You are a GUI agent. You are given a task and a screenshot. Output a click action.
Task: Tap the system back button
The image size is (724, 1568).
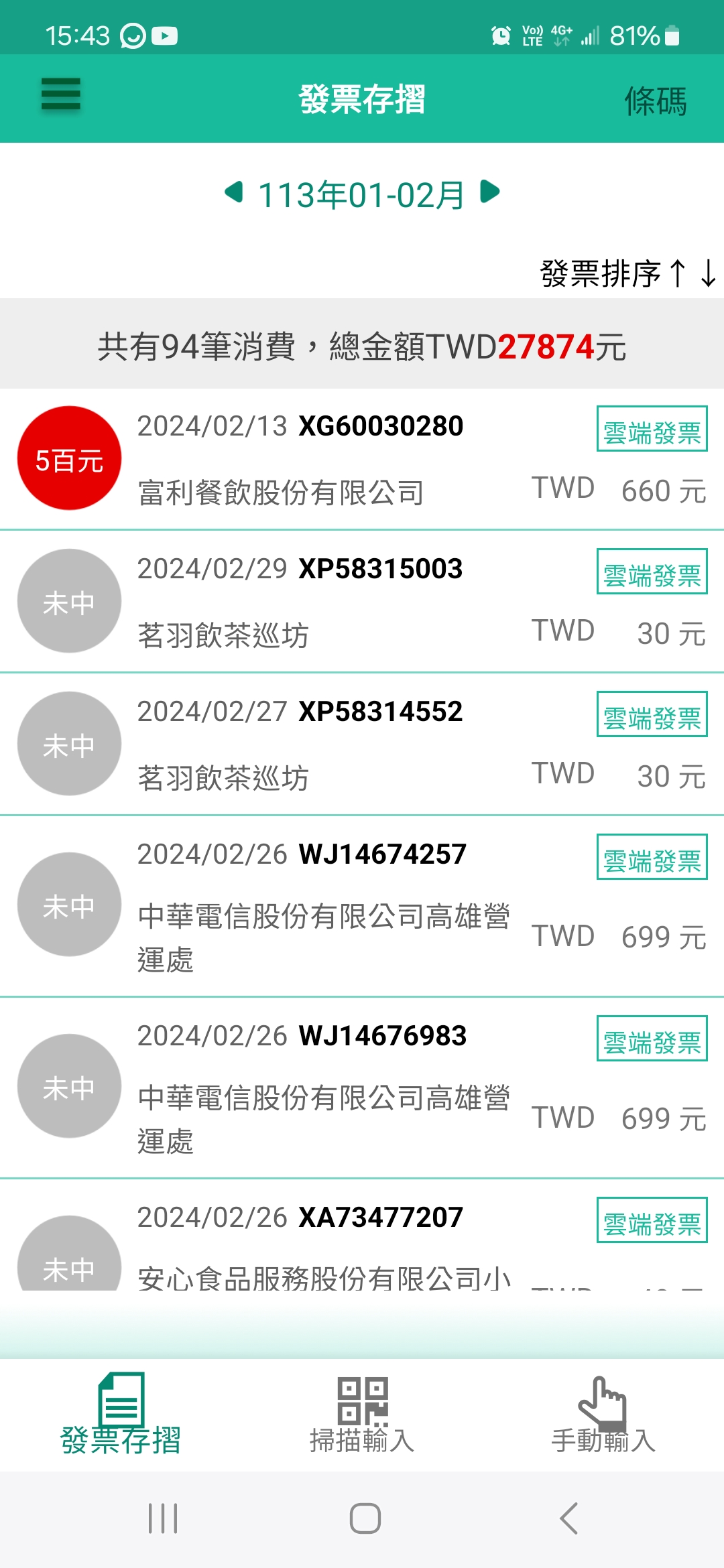pyautogui.click(x=568, y=1518)
